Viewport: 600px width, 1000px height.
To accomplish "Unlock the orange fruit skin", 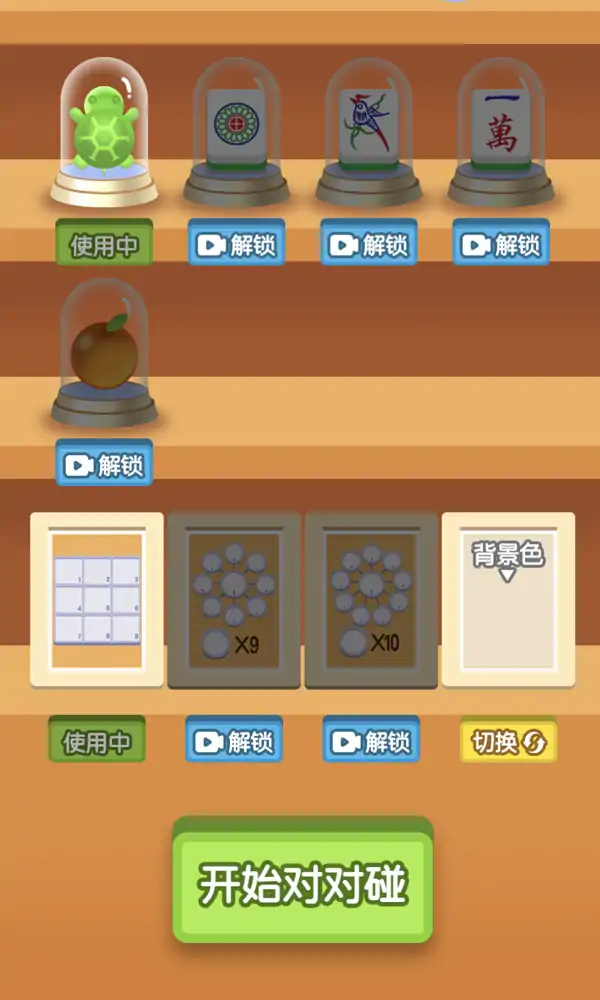I will [104, 465].
